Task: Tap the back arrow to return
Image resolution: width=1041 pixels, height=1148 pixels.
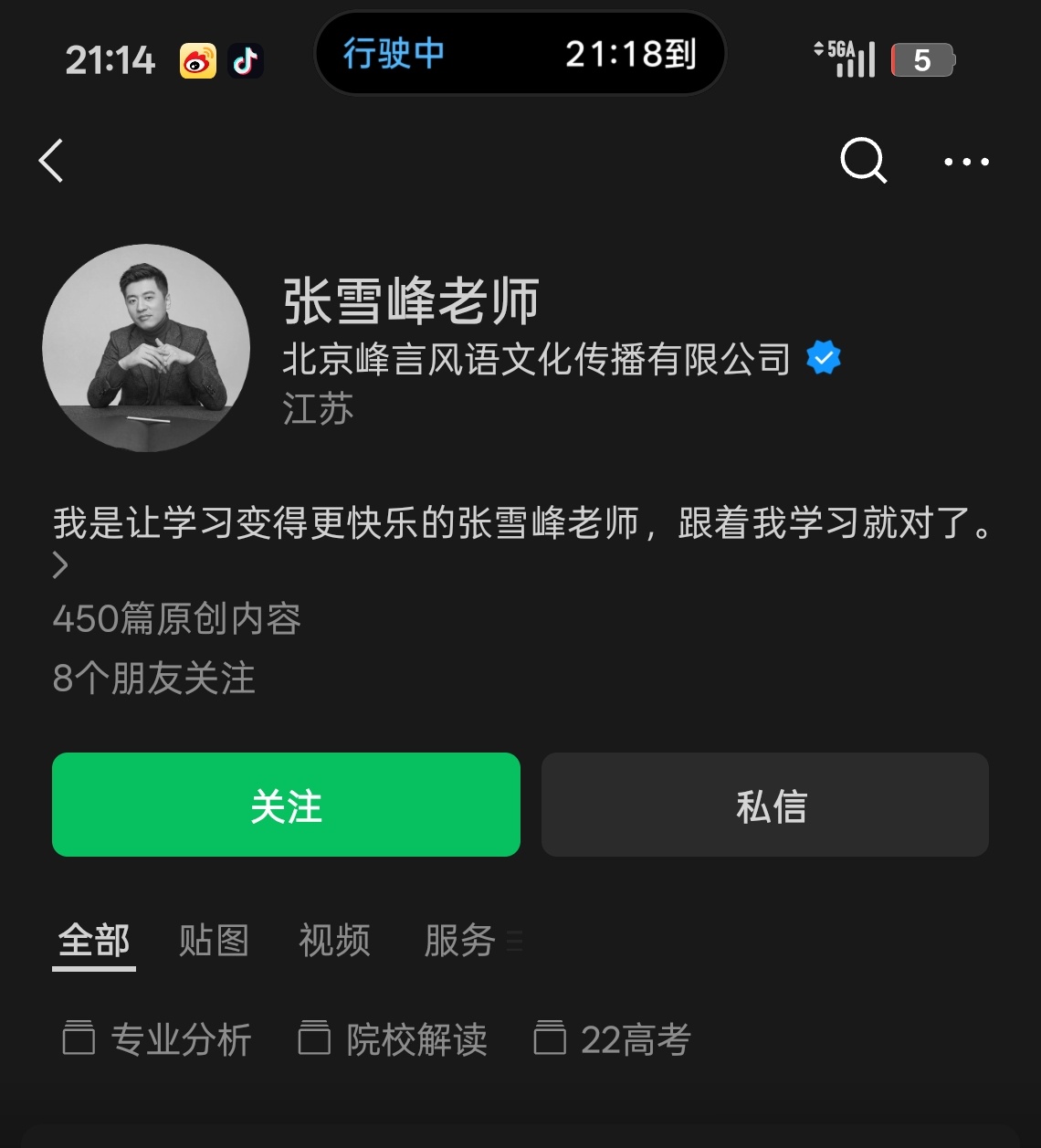Action: 51,161
